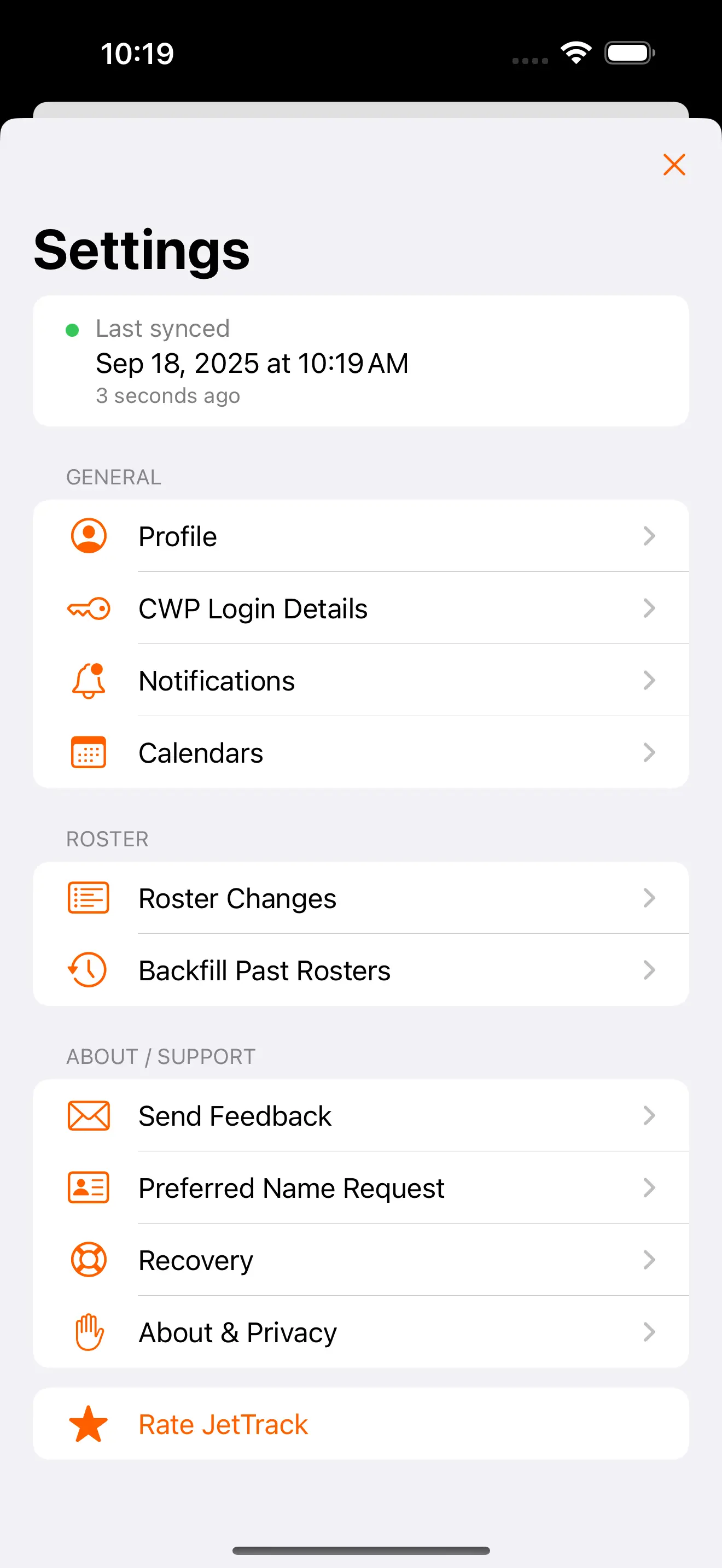Click the Calendars calendar icon
This screenshot has height=1568, width=722.
(x=88, y=752)
